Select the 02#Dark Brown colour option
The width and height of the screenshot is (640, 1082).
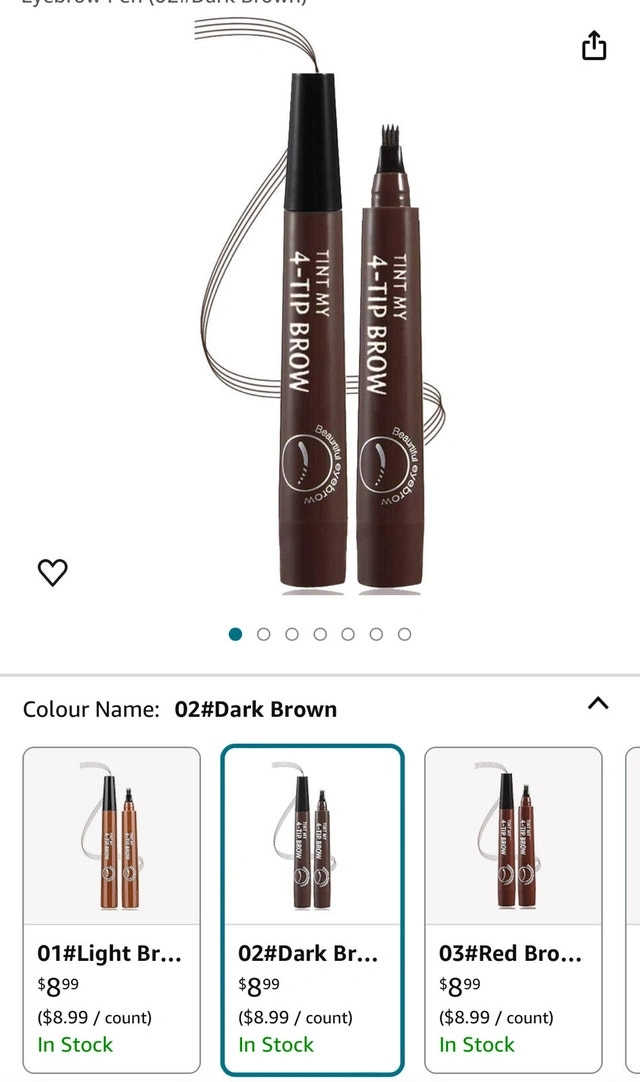click(x=313, y=910)
